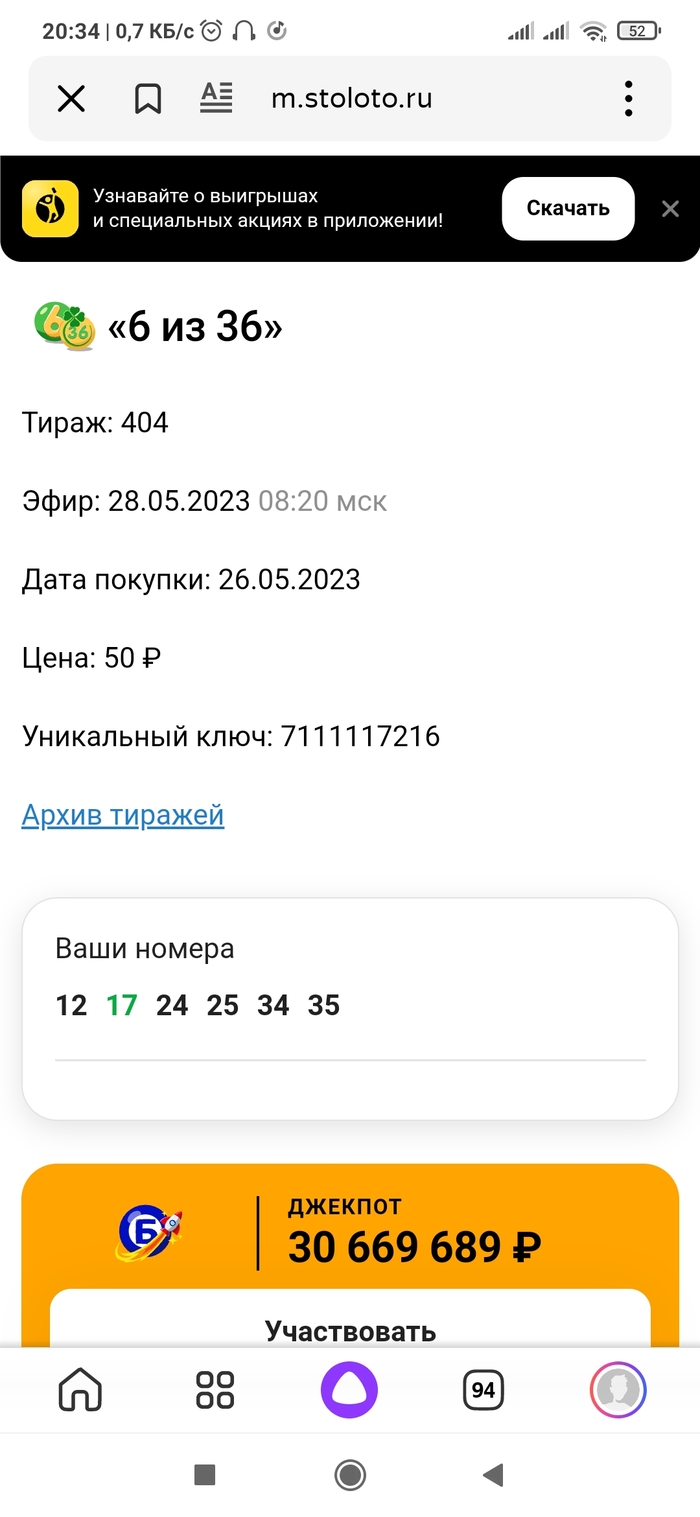700x1517 pixels.
Task: Launch the Alice voice assistant
Action: 350,1390
